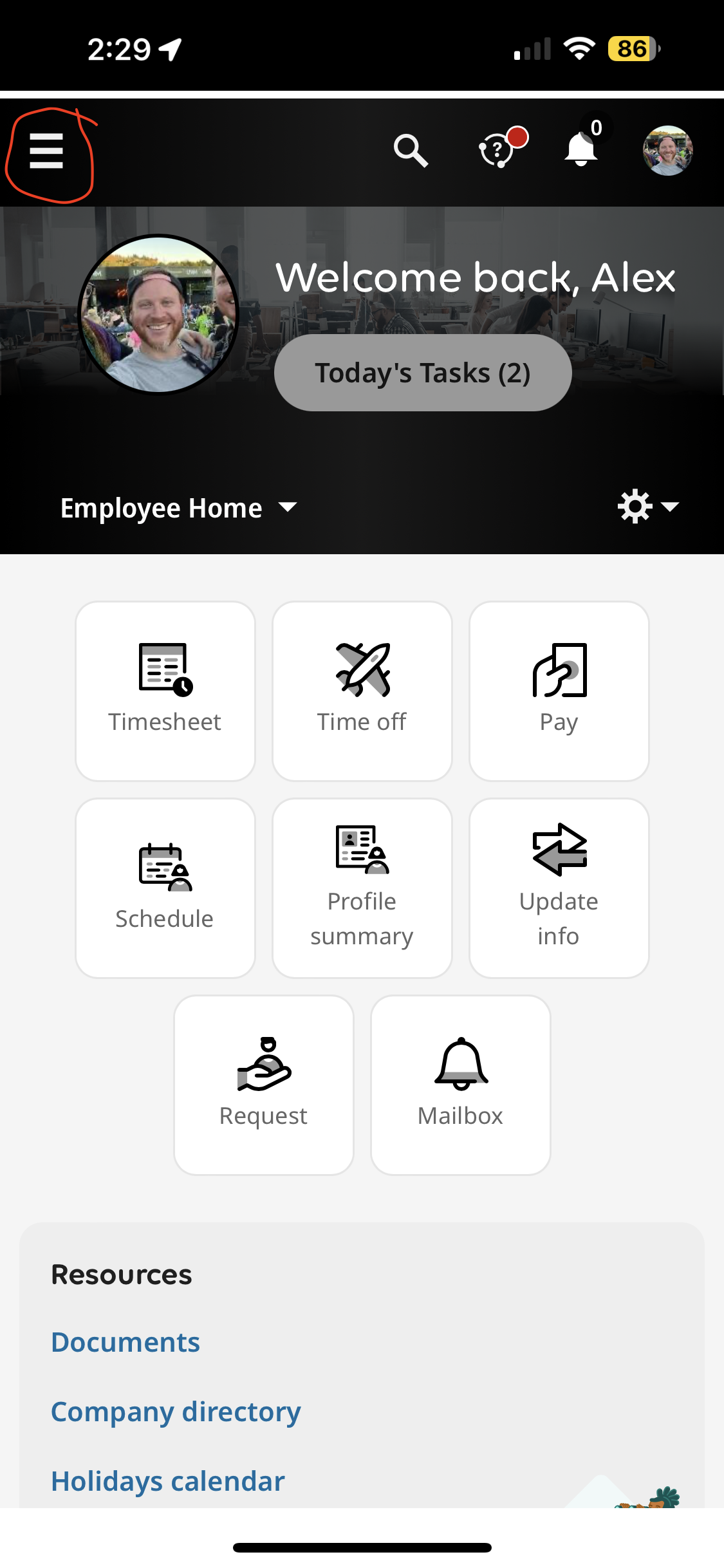Check the Mailbox tile
The width and height of the screenshot is (724, 1568).
pos(461,1085)
